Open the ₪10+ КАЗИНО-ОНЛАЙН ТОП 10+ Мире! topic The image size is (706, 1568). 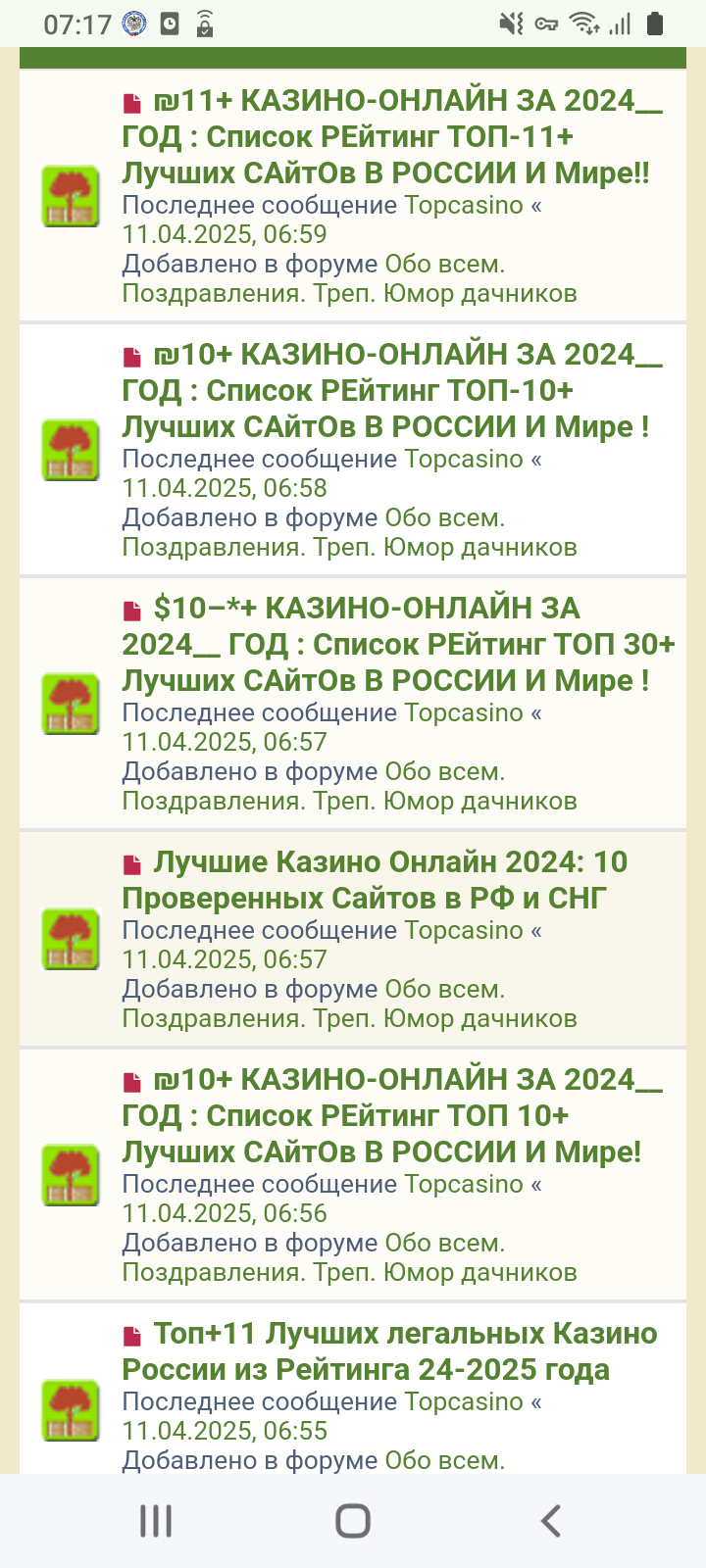pyautogui.click(x=392, y=1116)
